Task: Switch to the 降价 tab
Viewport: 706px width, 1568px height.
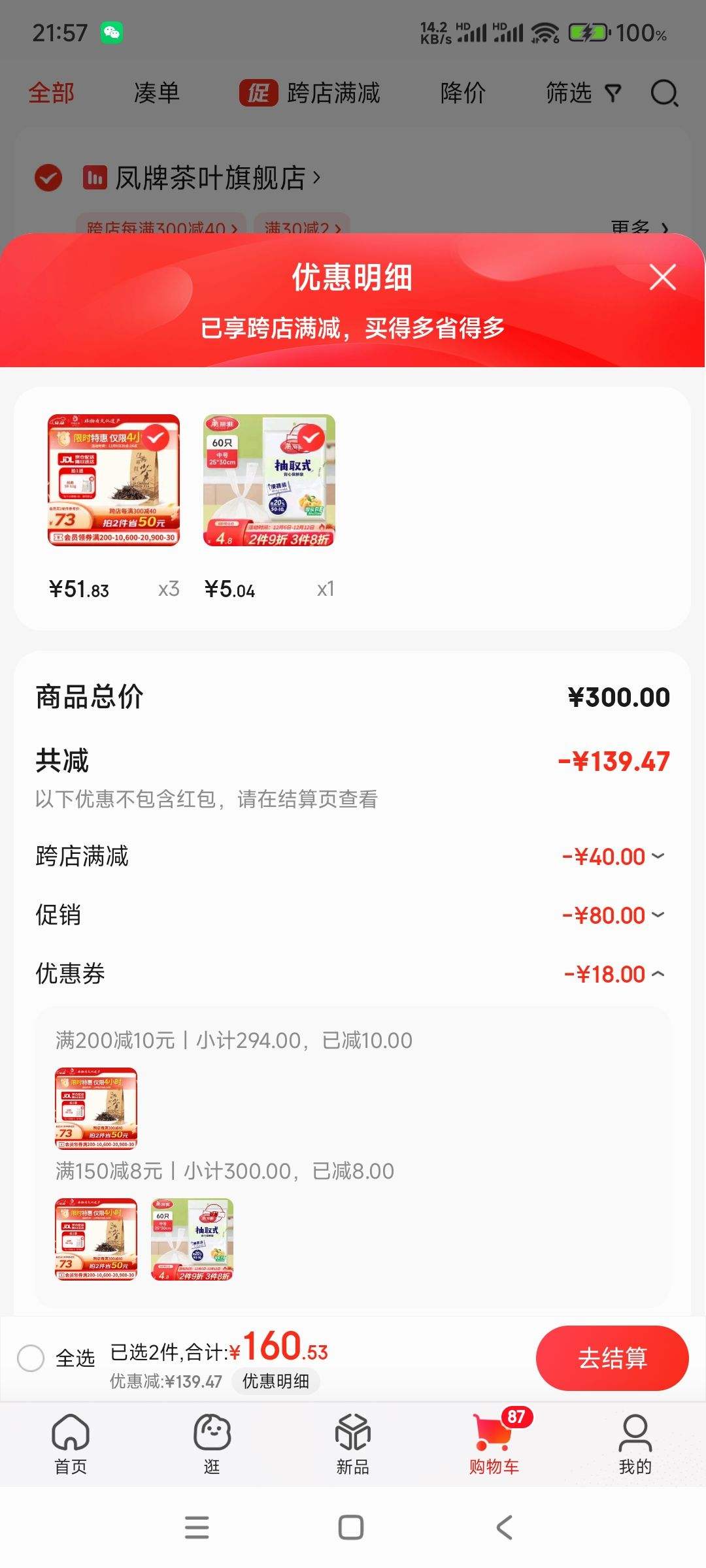Action: (462, 93)
